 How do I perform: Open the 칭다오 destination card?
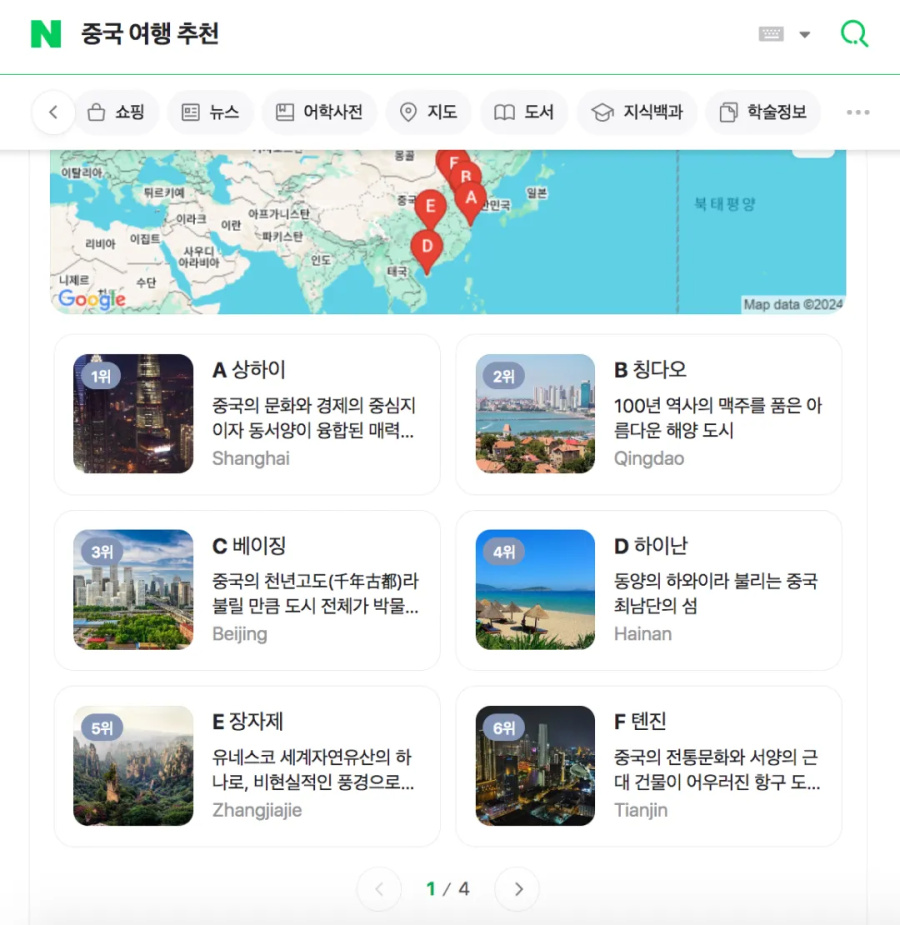[x=648, y=414]
